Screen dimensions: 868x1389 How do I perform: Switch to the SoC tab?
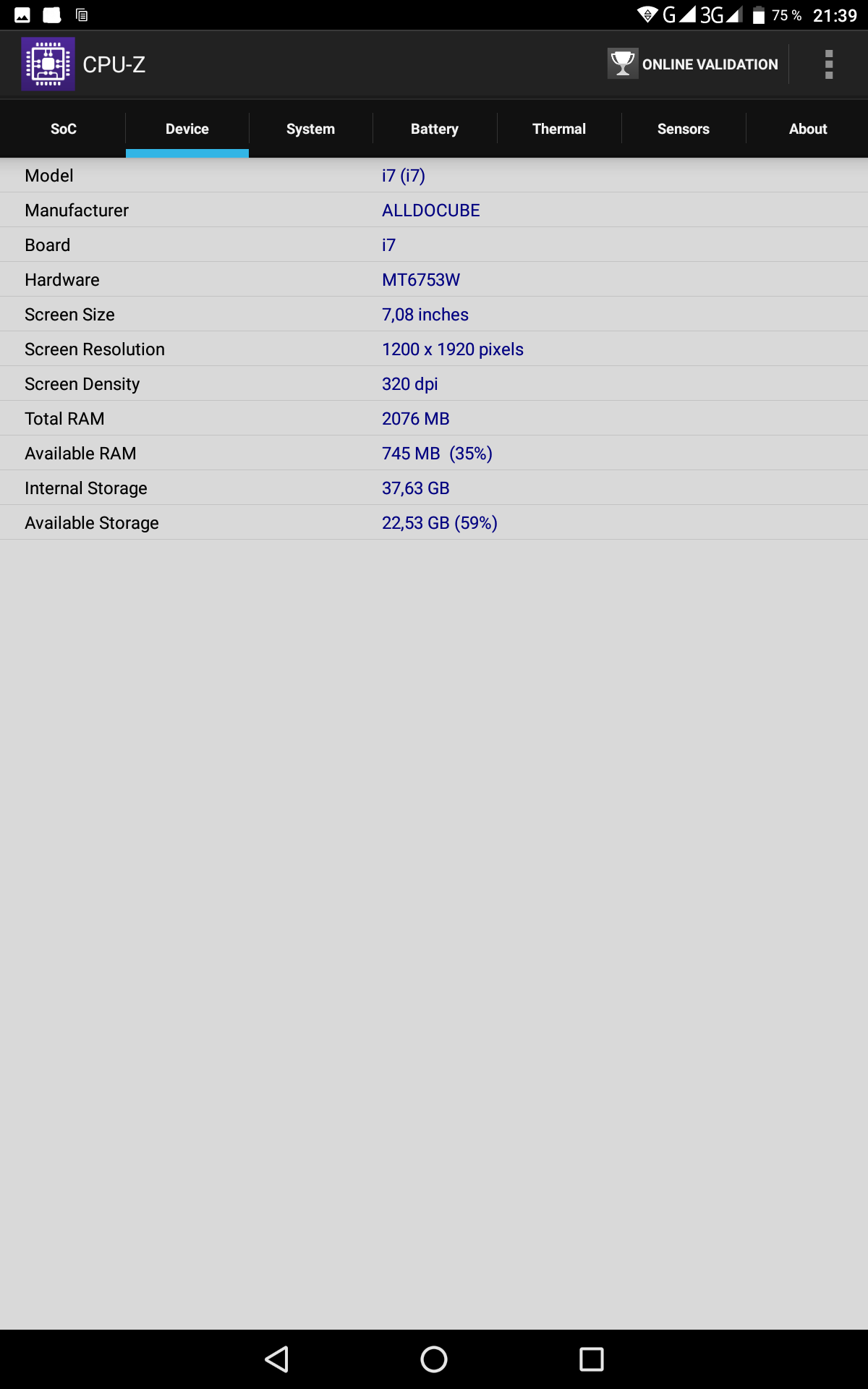63,129
